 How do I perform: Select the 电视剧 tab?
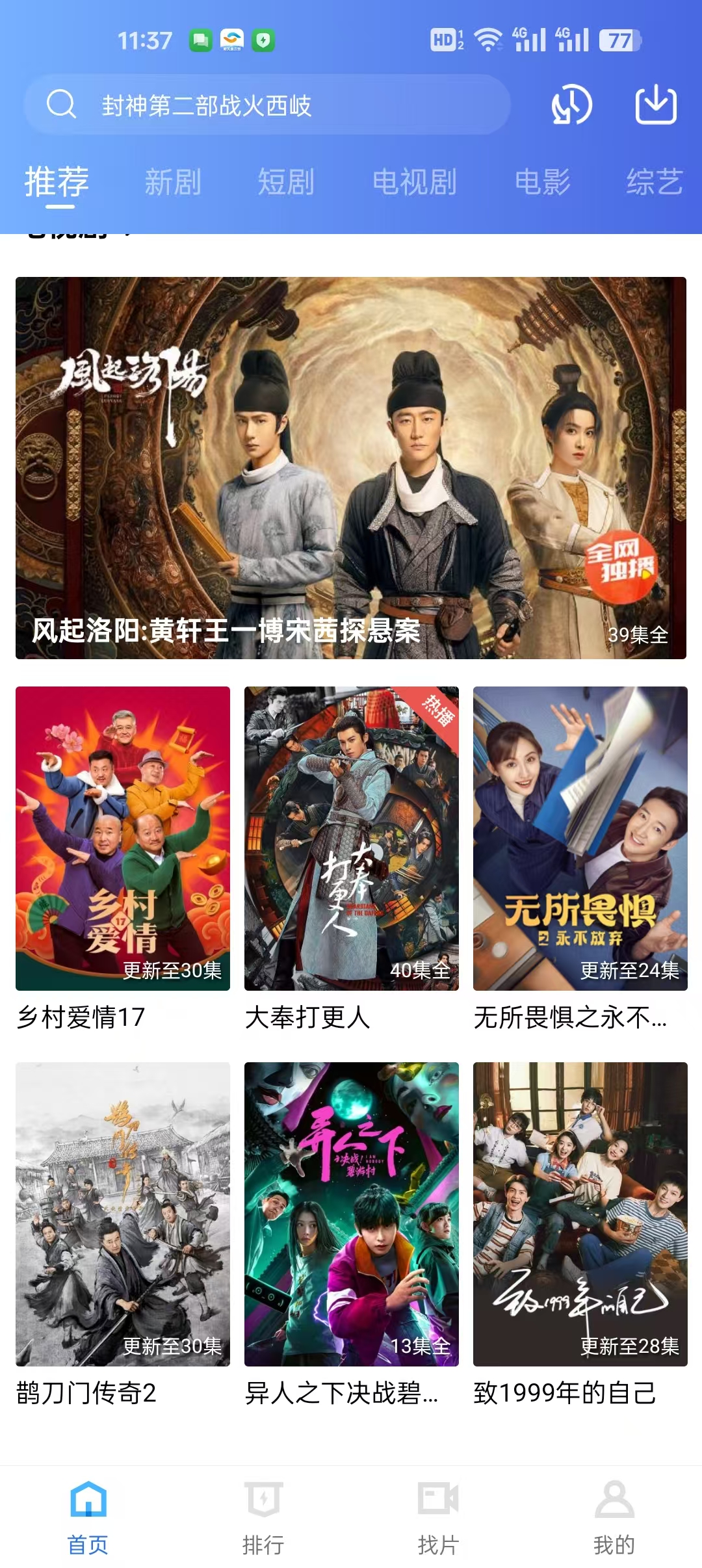tap(414, 182)
